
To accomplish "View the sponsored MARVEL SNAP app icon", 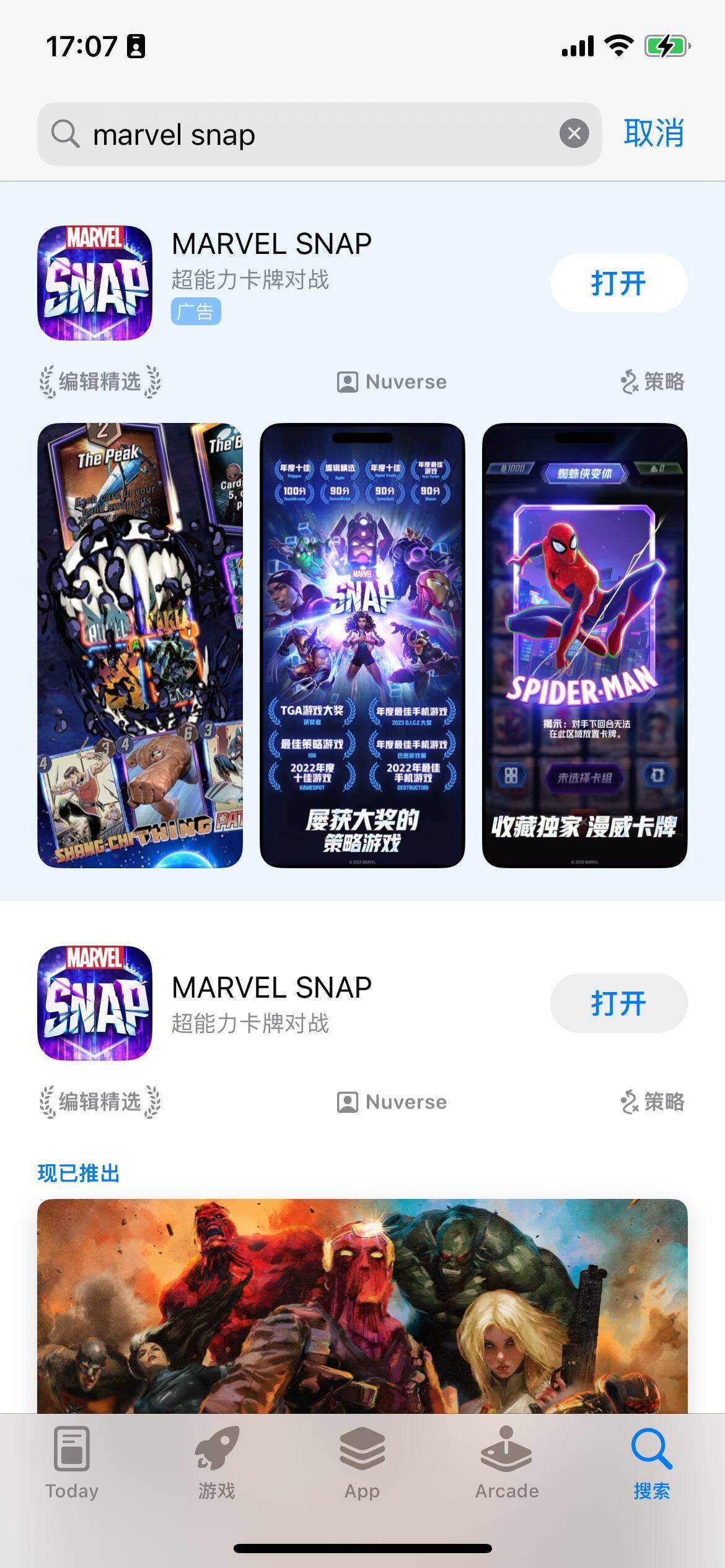I will 95,283.
